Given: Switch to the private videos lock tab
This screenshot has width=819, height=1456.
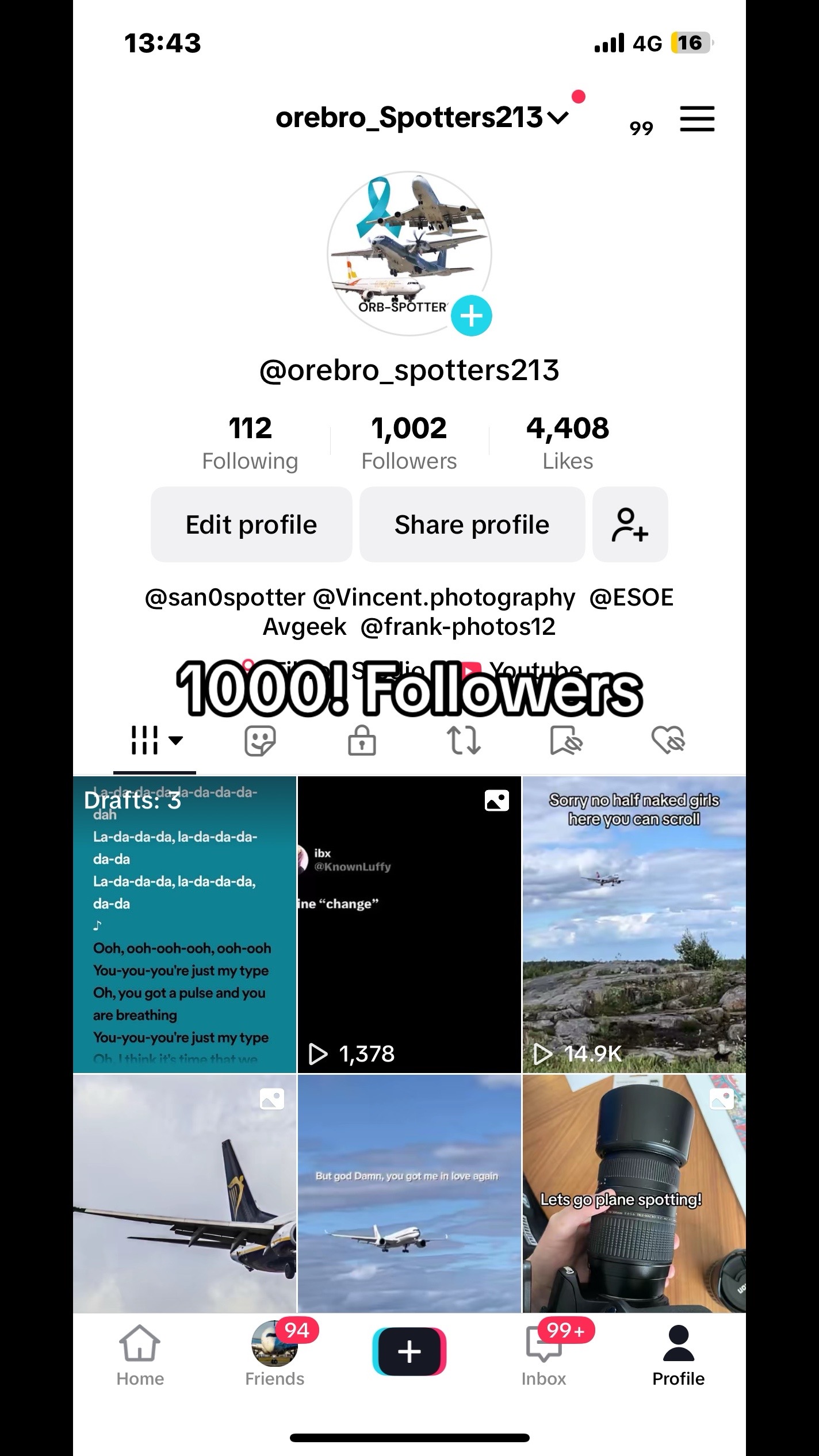Looking at the screenshot, I should (362, 740).
